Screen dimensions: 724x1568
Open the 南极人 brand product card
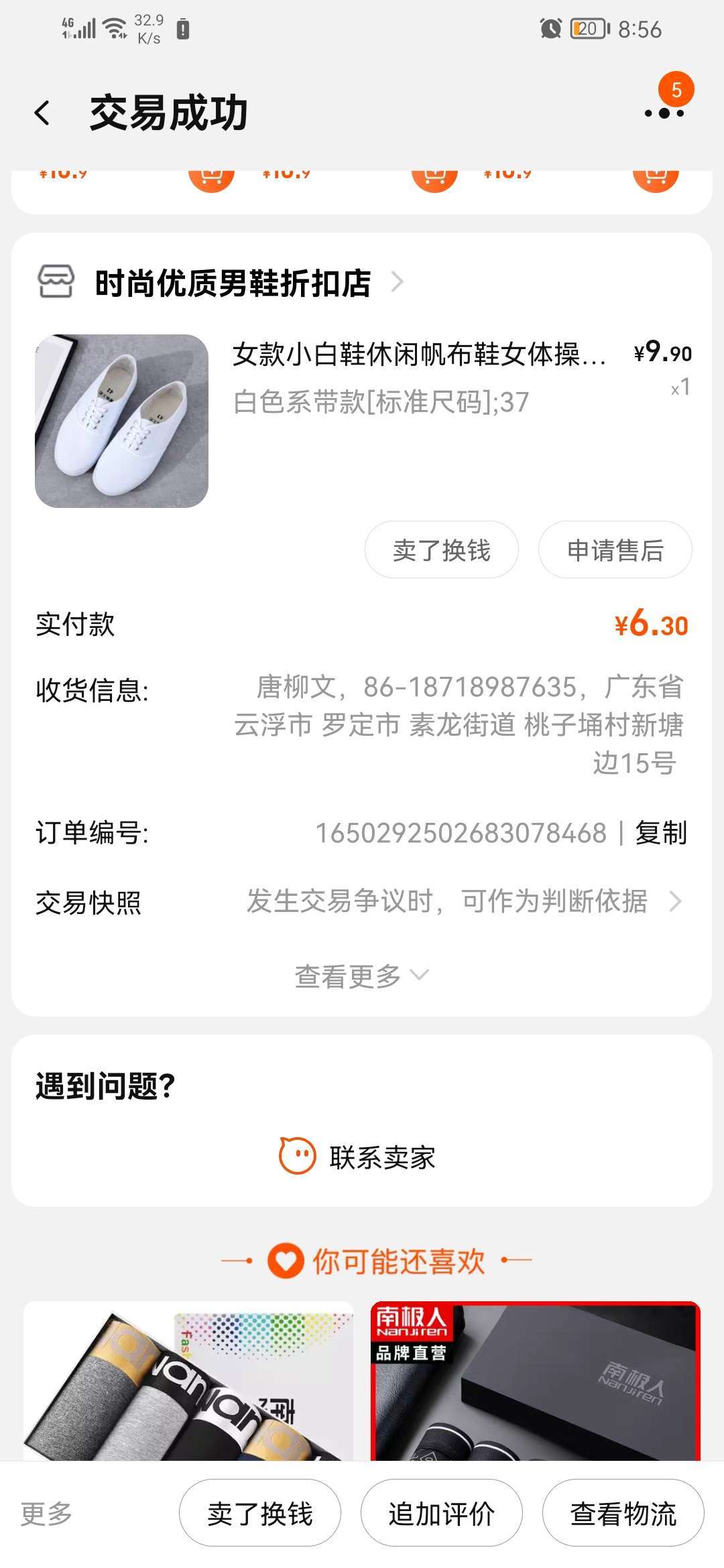[535, 1380]
